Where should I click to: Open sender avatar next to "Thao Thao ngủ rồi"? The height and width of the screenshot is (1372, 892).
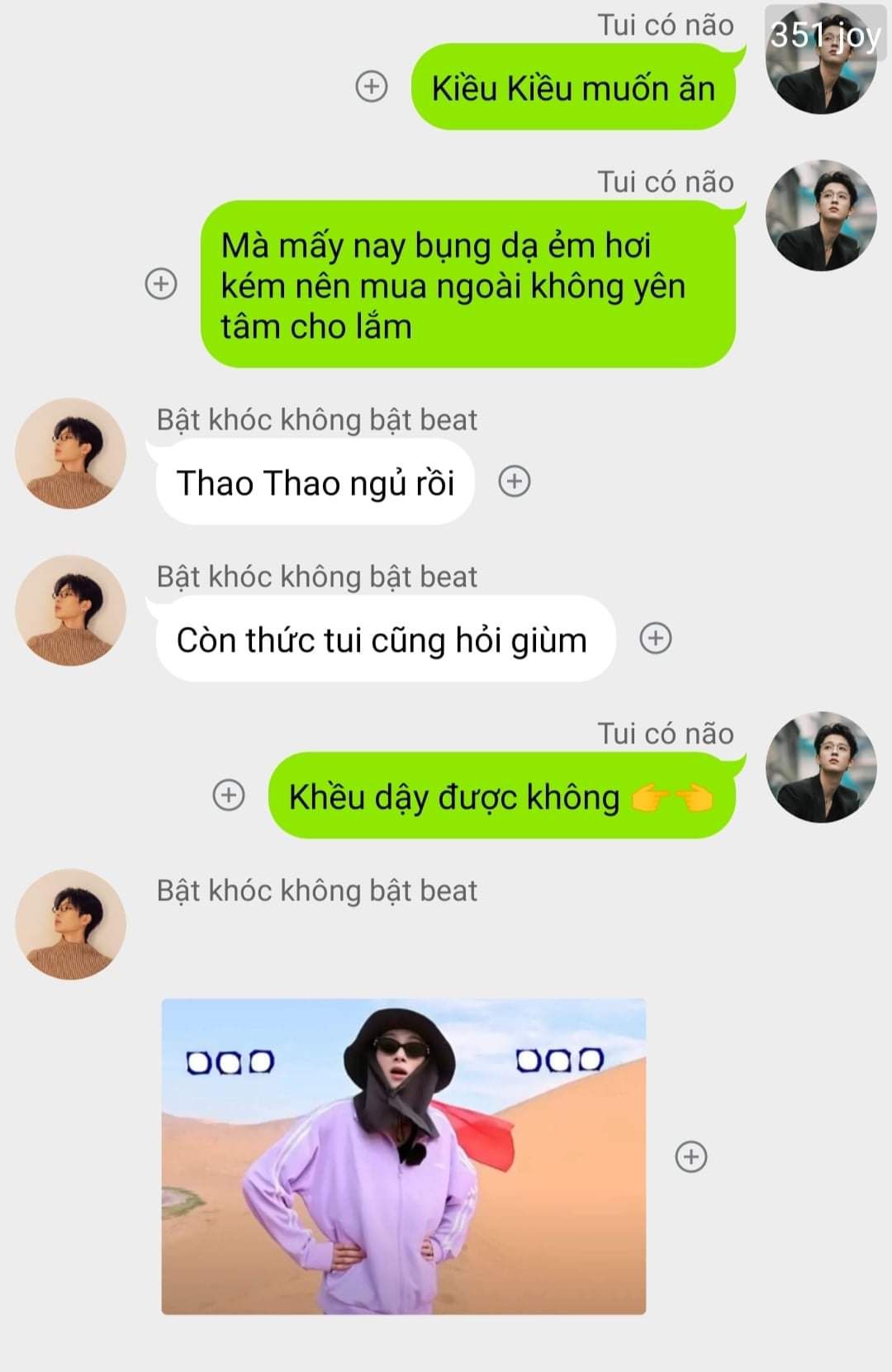(71, 453)
